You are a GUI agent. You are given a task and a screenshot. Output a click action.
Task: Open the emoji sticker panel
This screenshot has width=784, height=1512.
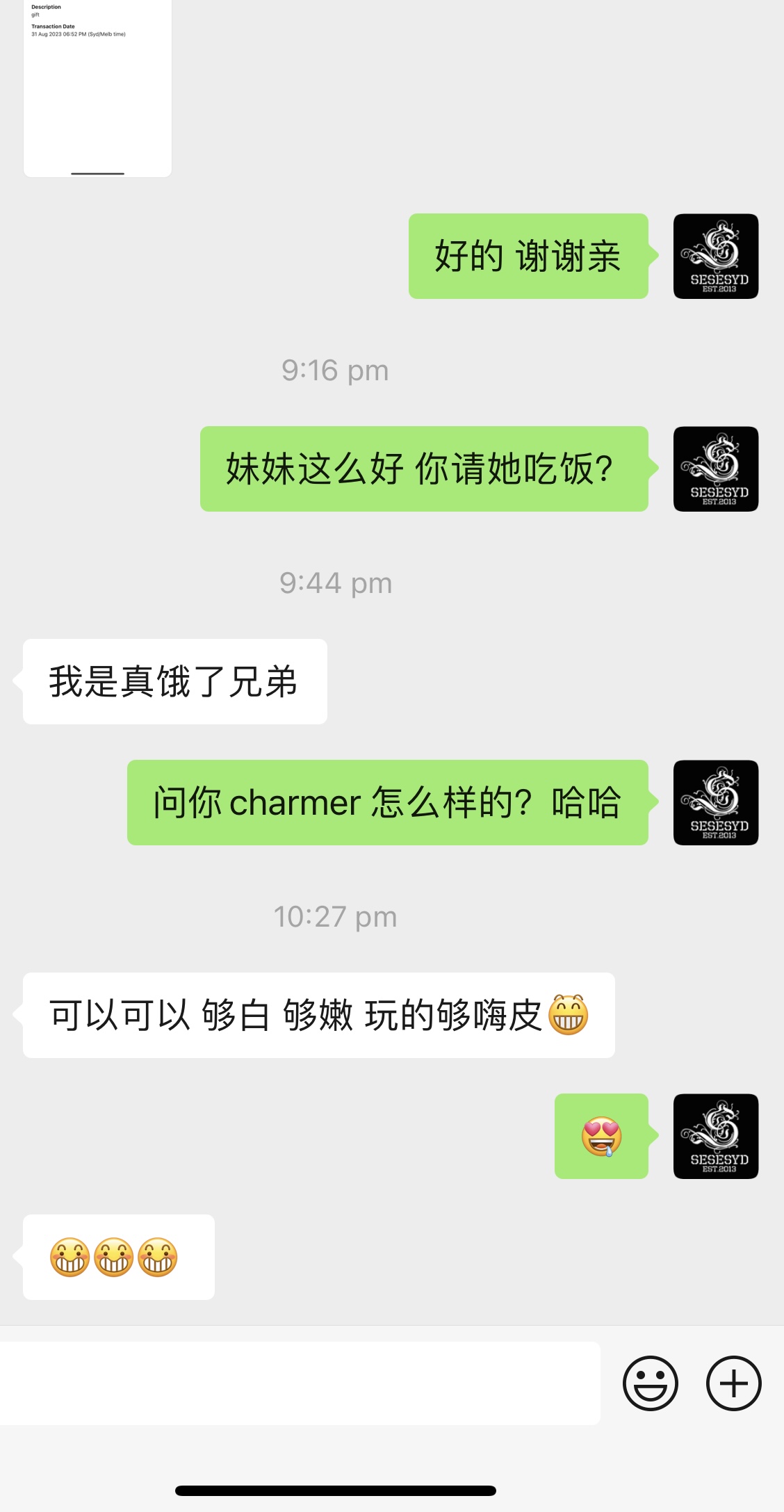click(650, 1383)
